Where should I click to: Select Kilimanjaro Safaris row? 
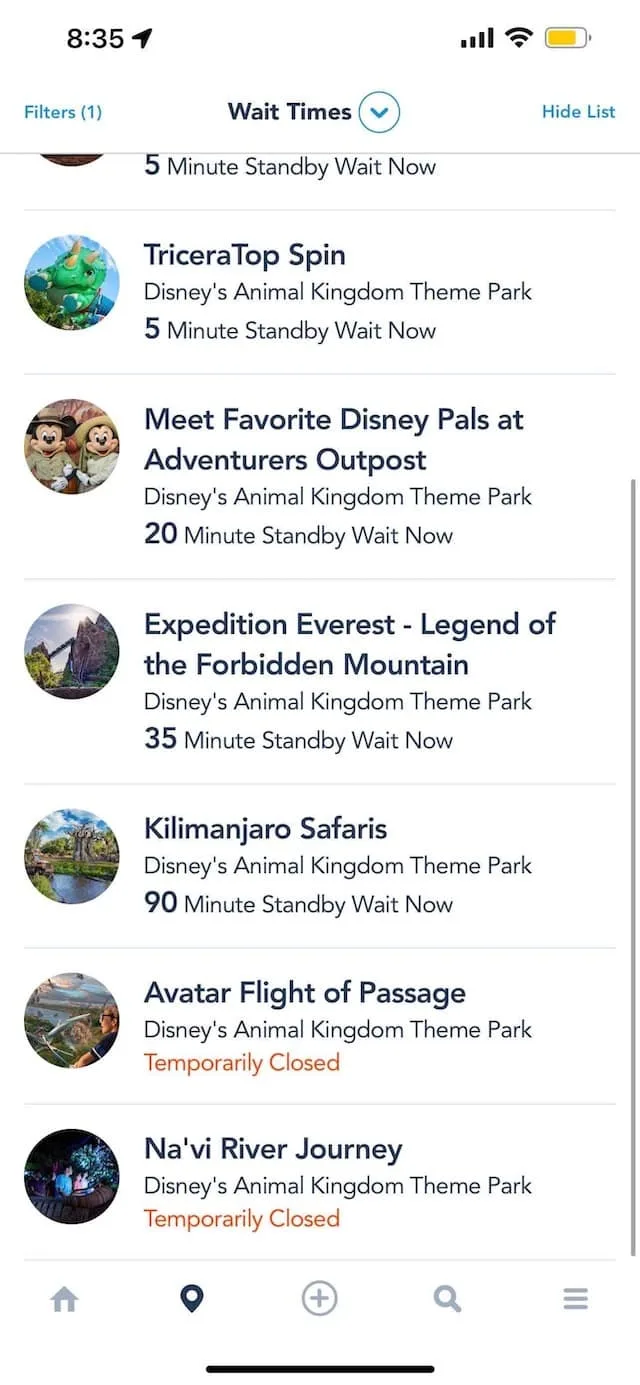(320, 866)
